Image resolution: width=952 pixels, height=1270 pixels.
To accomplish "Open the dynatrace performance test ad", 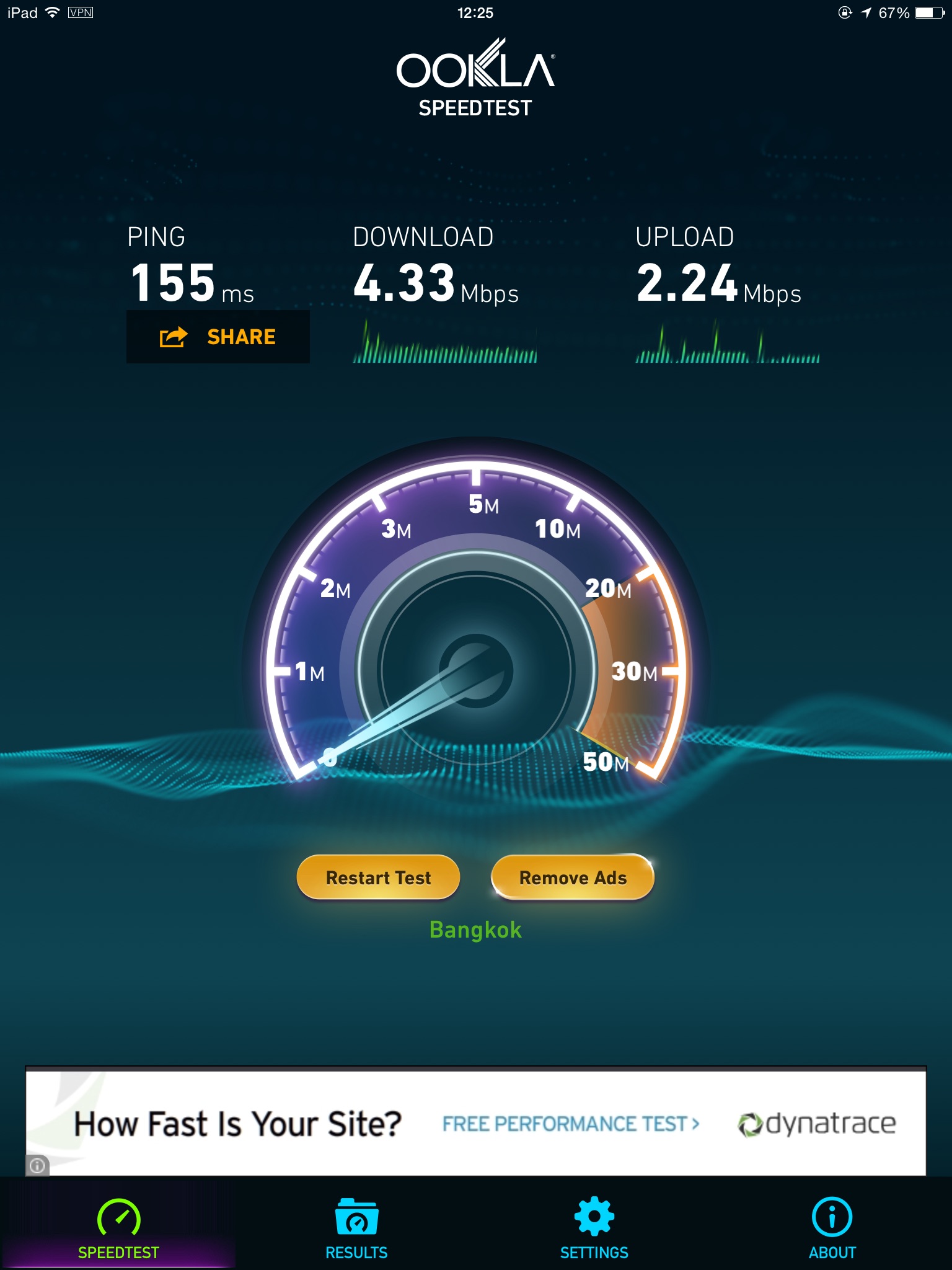I will pyautogui.click(x=476, y=1122).
